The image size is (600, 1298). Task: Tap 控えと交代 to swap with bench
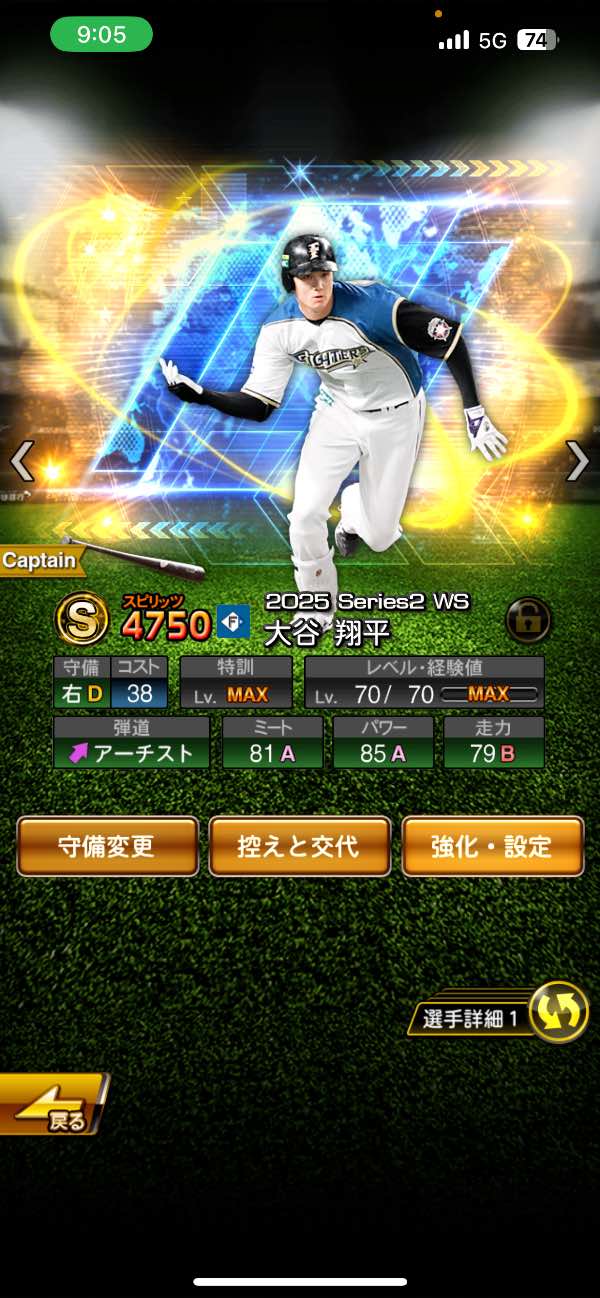(x=298, y=846)
